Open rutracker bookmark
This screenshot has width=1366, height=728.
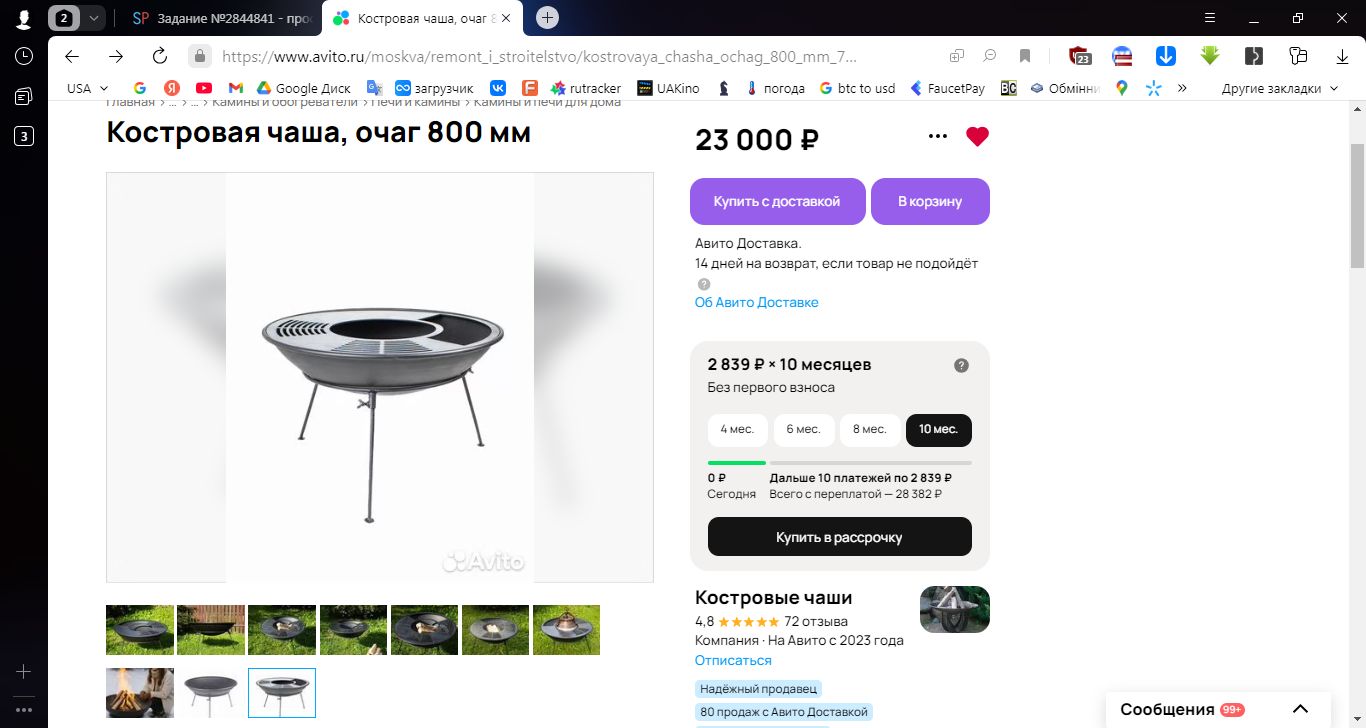pos(586,88)
